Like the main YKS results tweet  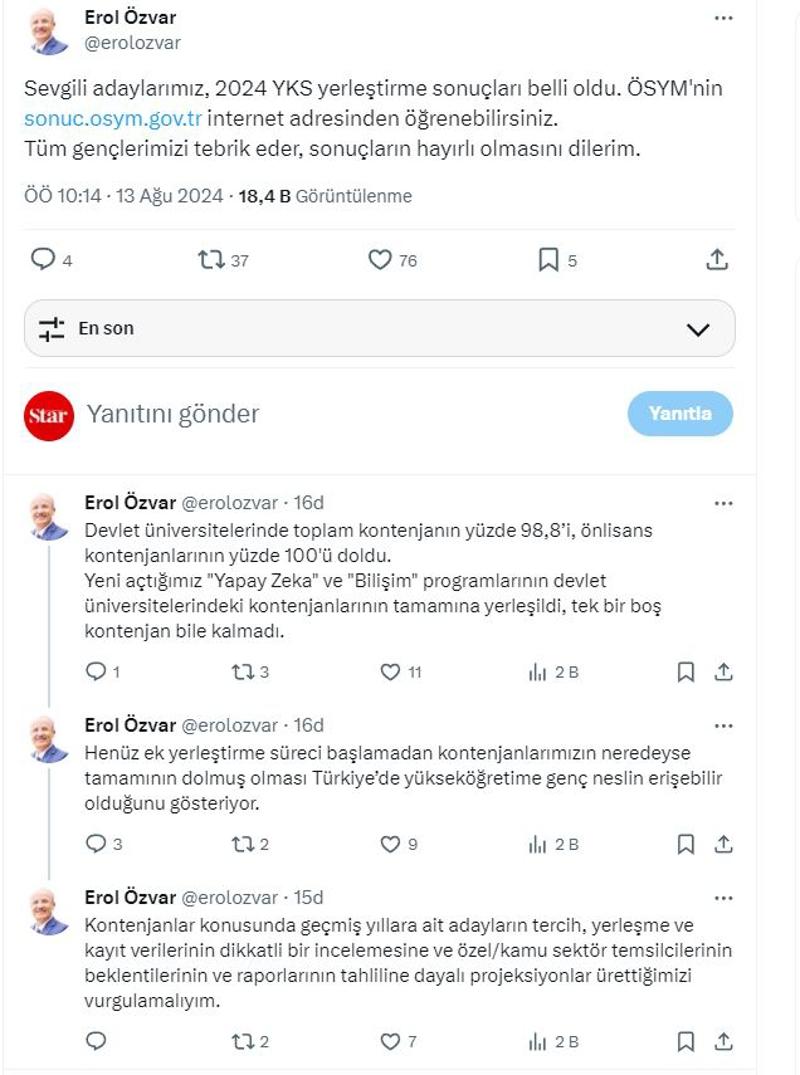[380, 260]
